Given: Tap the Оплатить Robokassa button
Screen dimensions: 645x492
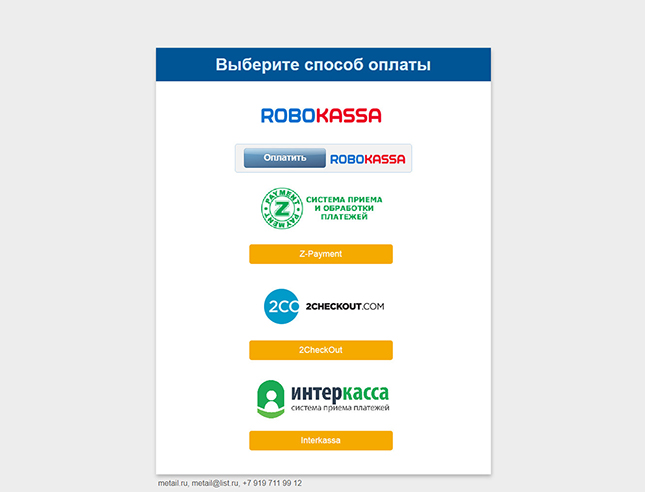Looking at the screenshot, I should click(285, 158).
